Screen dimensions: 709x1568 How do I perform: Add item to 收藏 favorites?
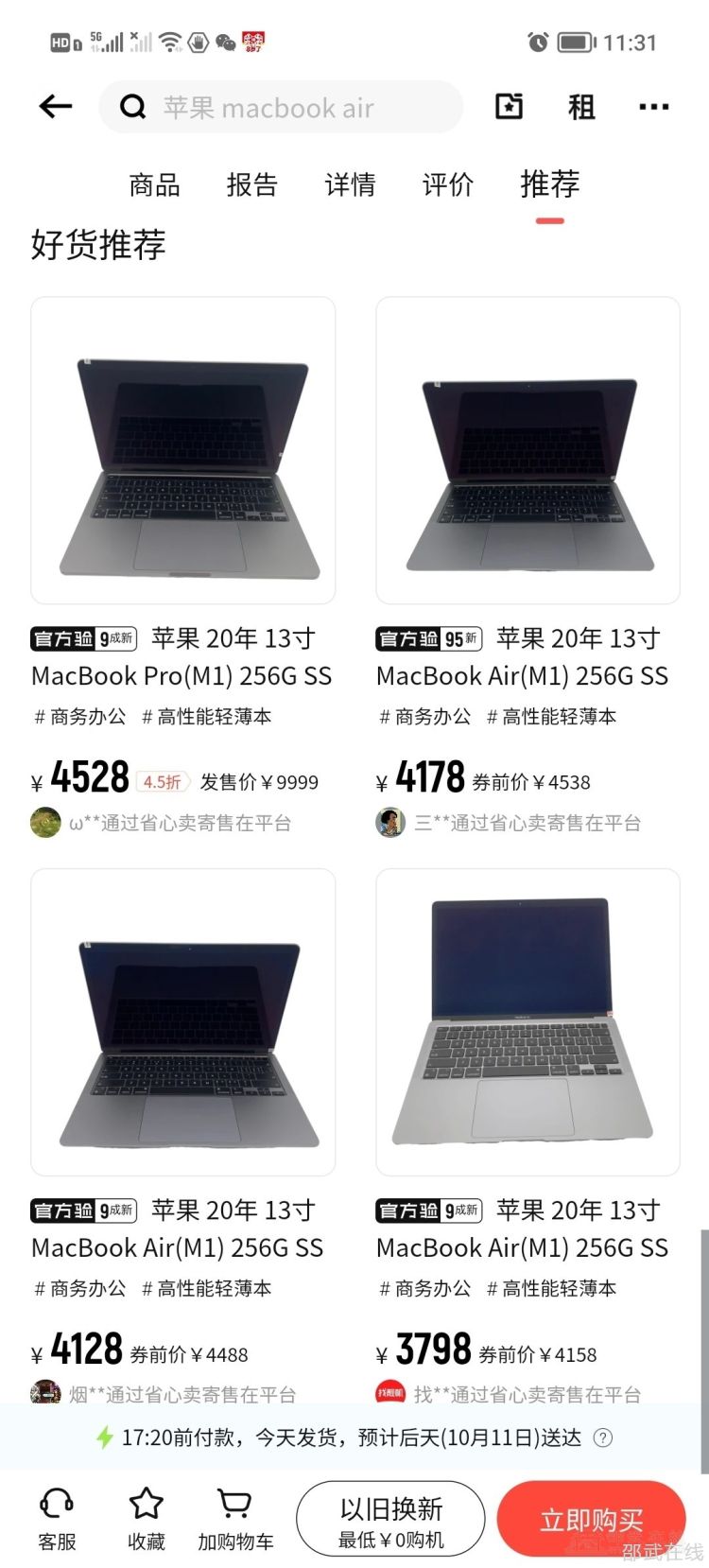(147, 1519)
